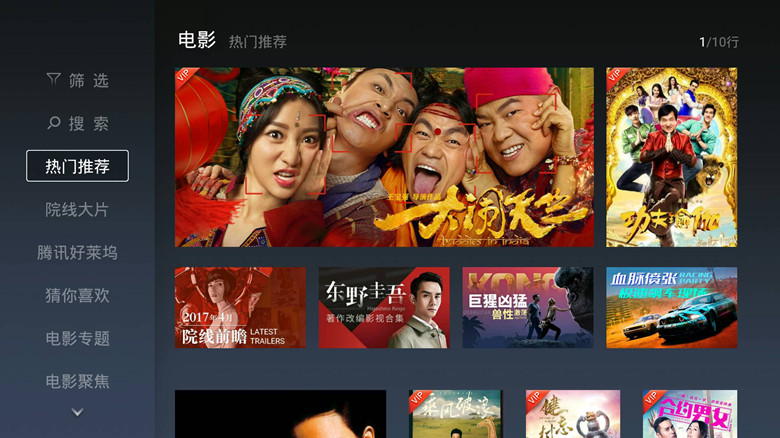780x438 pixels.
Task: Expand more categories with down chevron
Action: (x=77, y=412)
